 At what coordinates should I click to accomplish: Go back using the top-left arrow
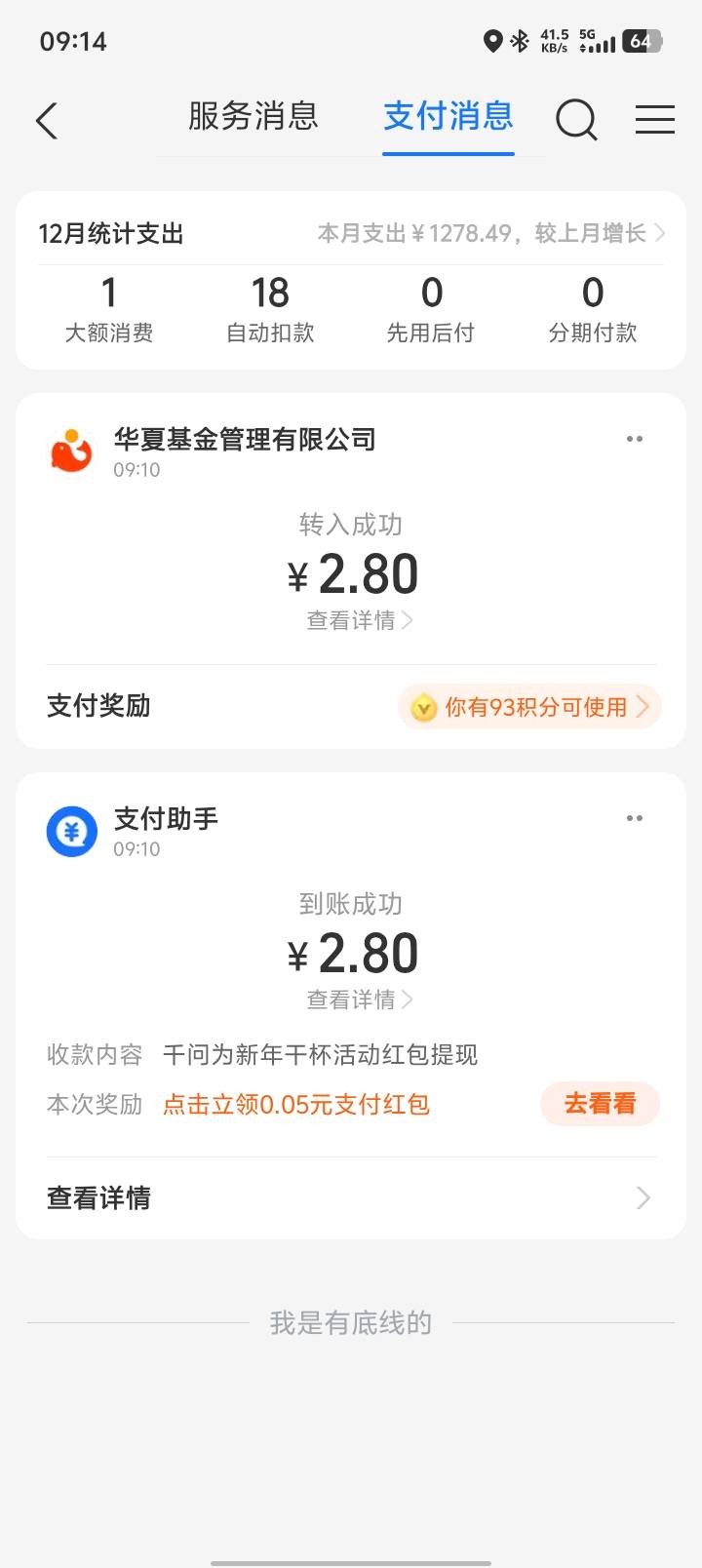pos(47,121)
